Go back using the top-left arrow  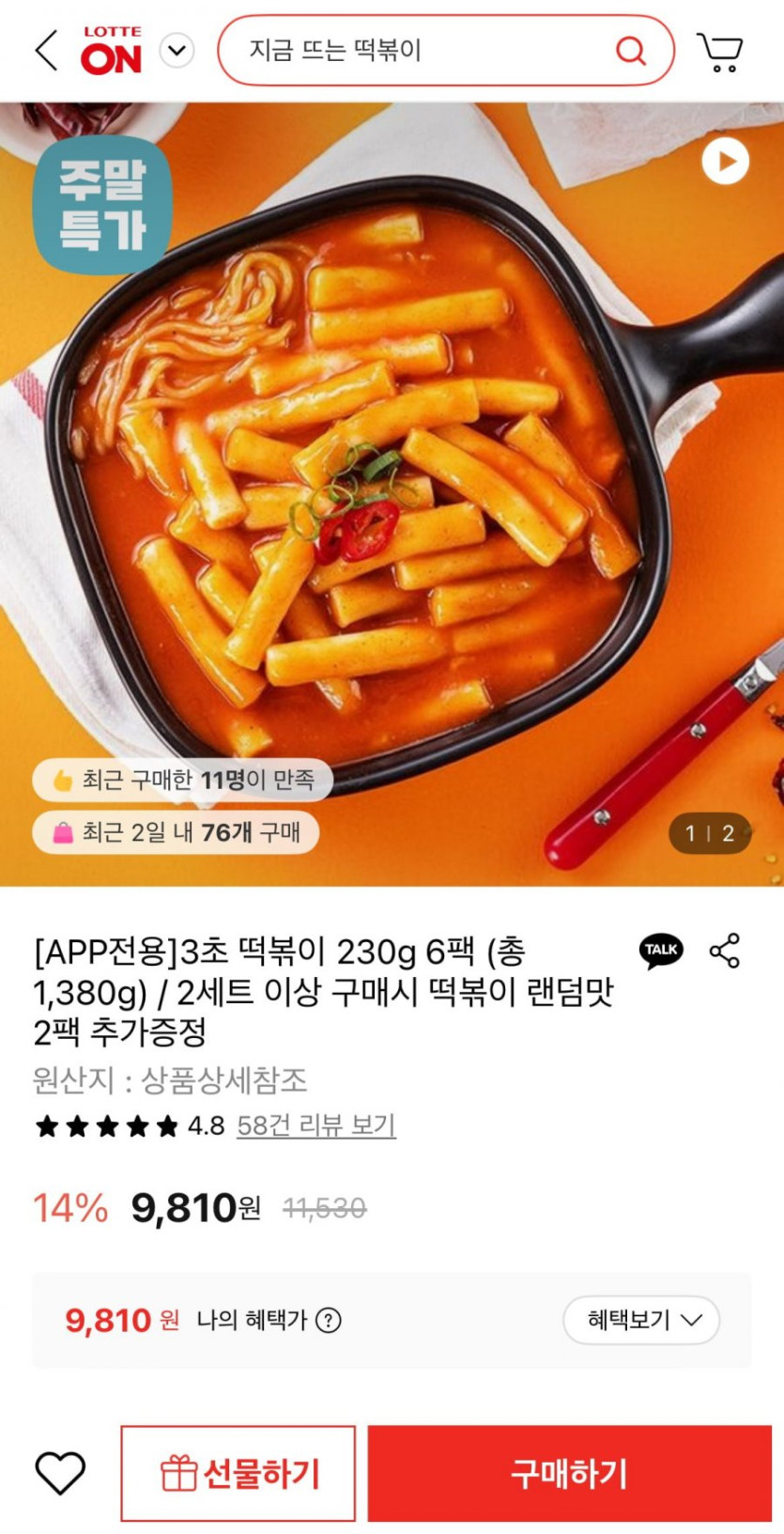(x=47, y=51)
